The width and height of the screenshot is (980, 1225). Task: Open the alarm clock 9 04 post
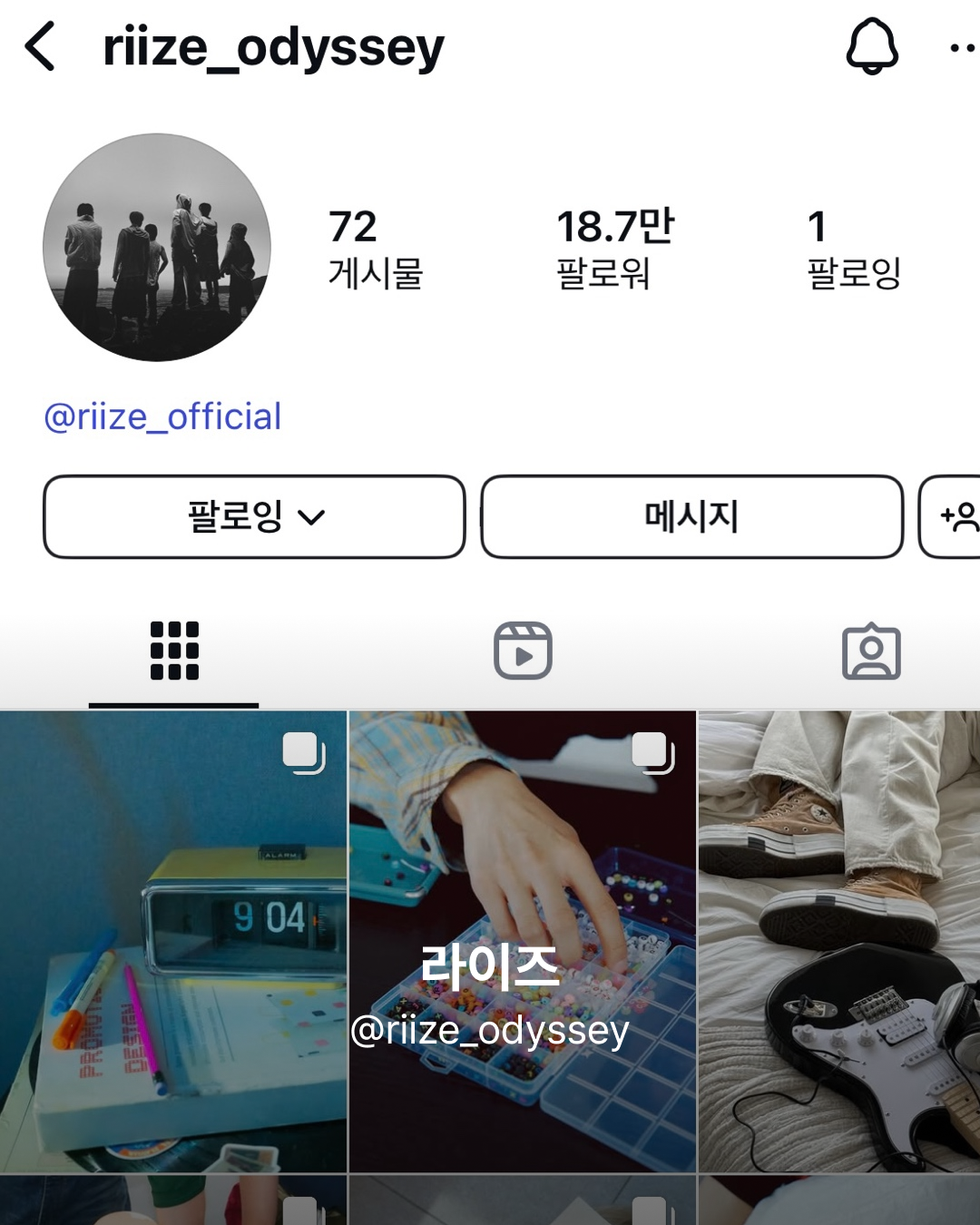[172, 941]
